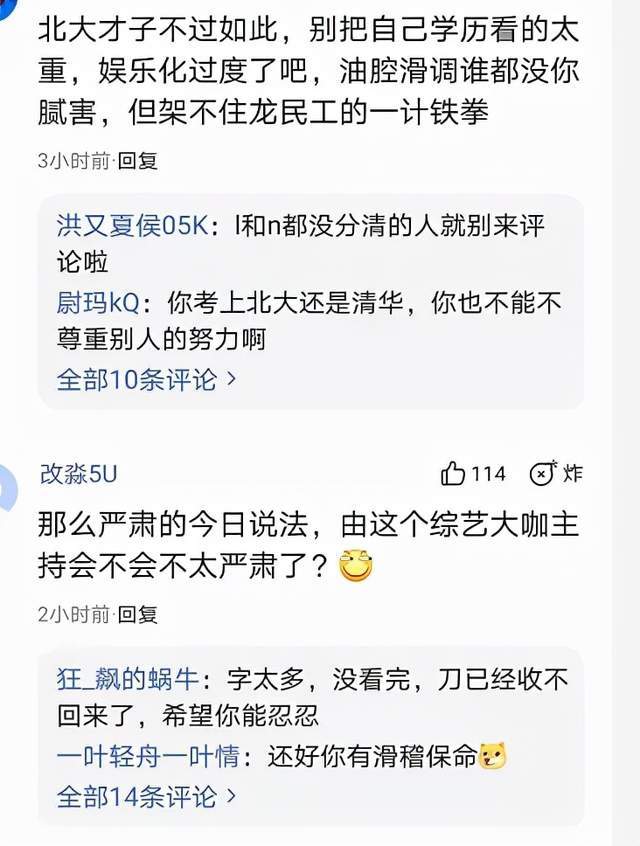Open 一叶轻舟一叶情's profile

(146, 757)
